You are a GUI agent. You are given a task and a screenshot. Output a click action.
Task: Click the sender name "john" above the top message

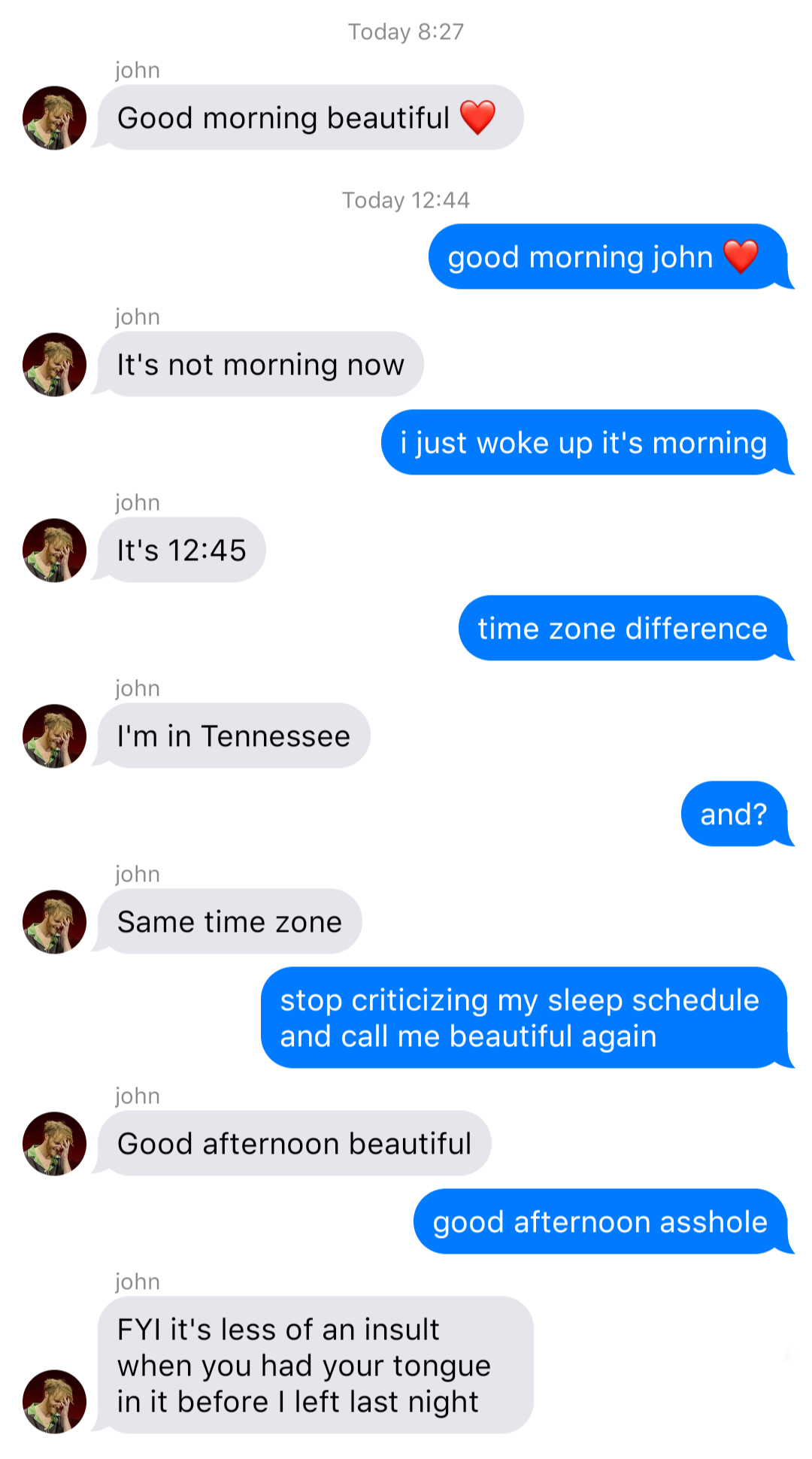click(x=138, y=70)
